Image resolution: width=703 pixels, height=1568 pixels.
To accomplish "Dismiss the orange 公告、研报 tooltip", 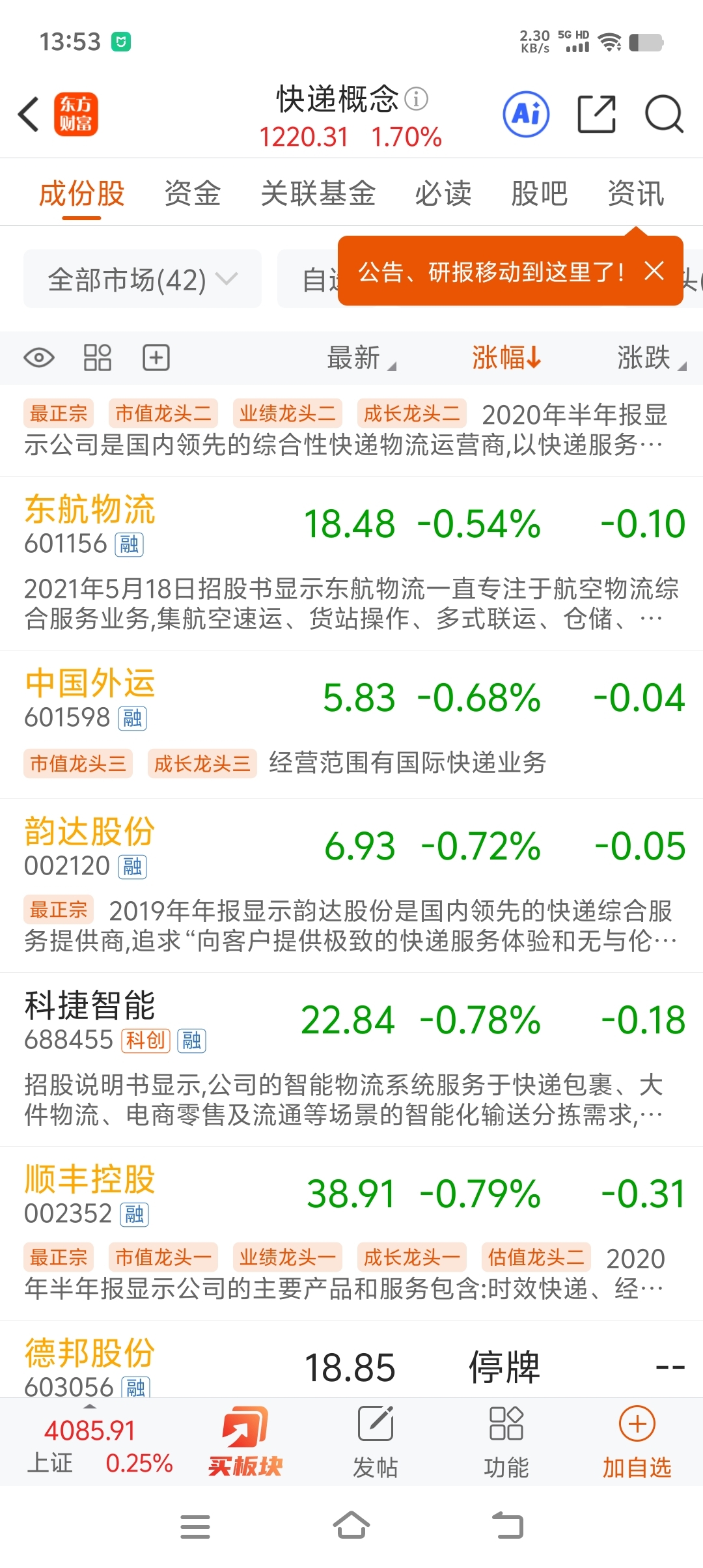I will [x=654, y=271].
